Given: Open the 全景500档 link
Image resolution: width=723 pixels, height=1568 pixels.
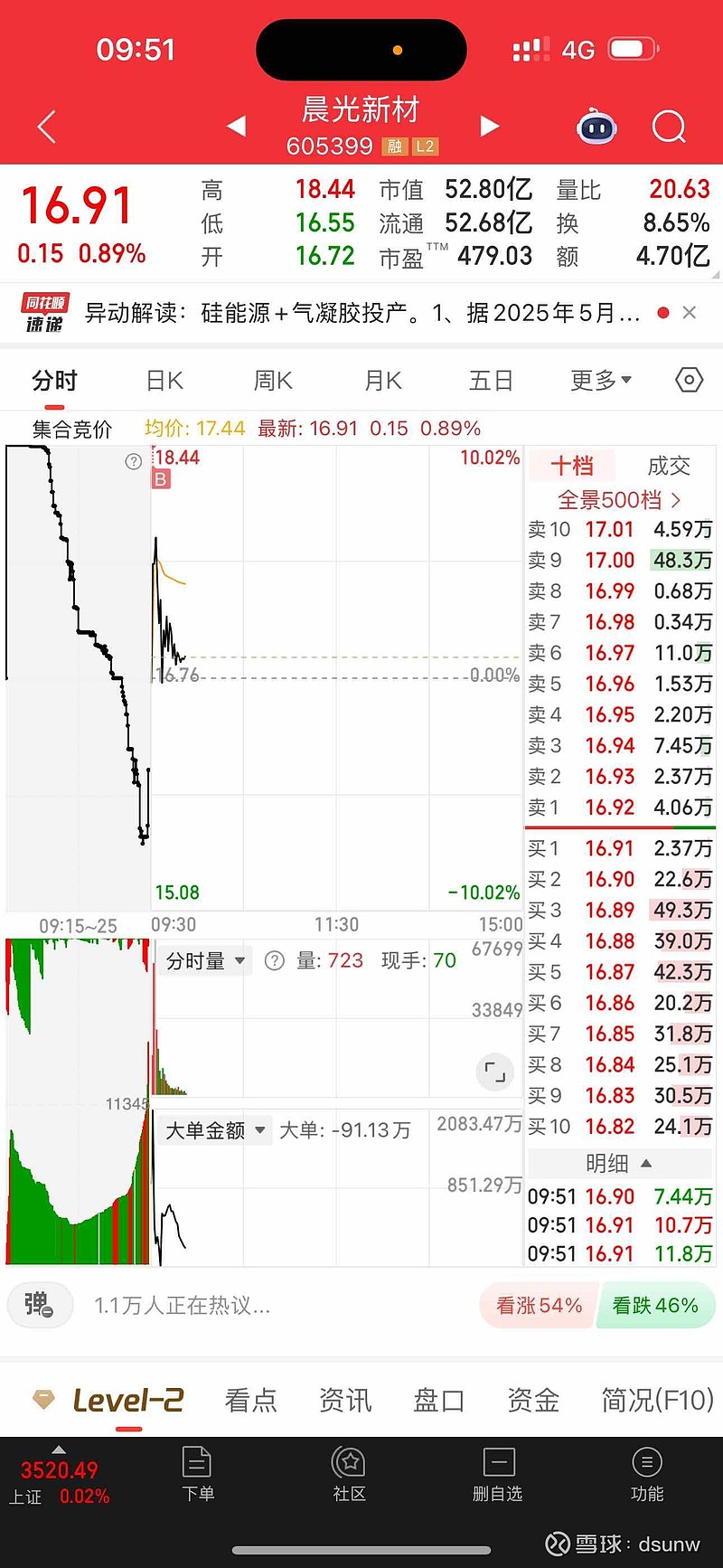Looking at the screenshot, I should point(619,500).
